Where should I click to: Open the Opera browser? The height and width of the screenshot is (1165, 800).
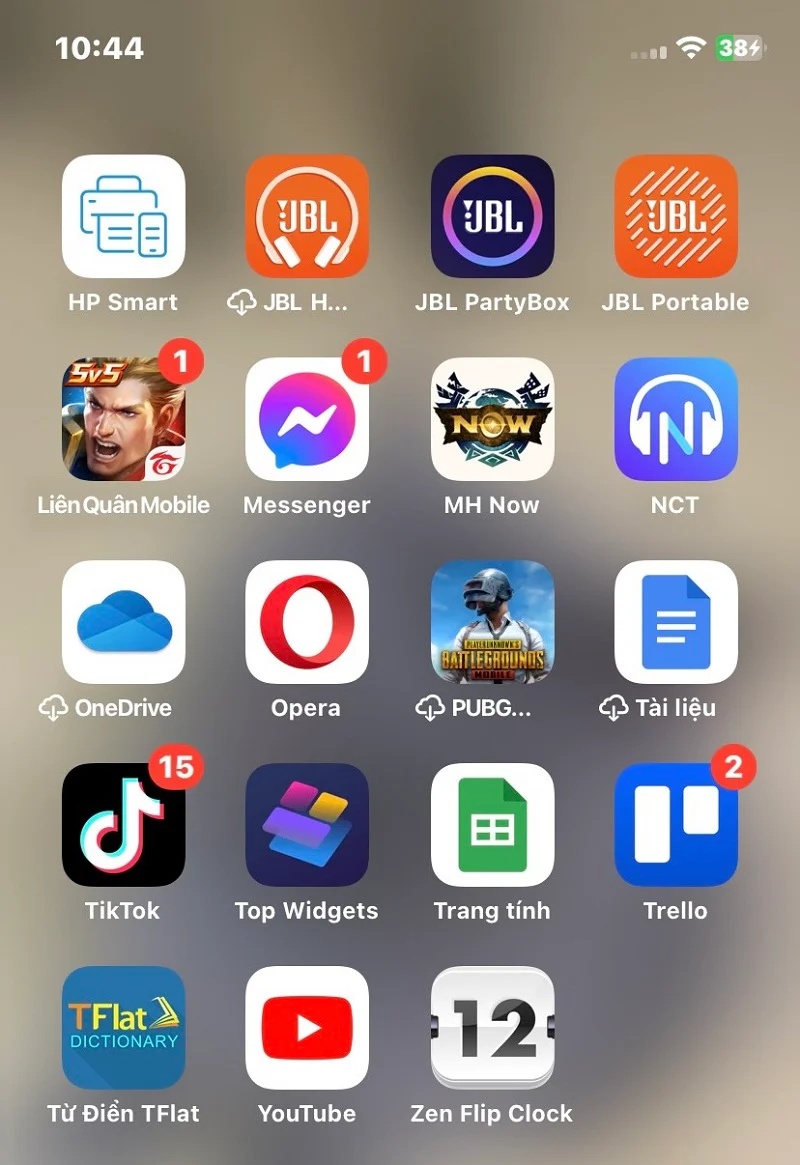pos(306,624)
